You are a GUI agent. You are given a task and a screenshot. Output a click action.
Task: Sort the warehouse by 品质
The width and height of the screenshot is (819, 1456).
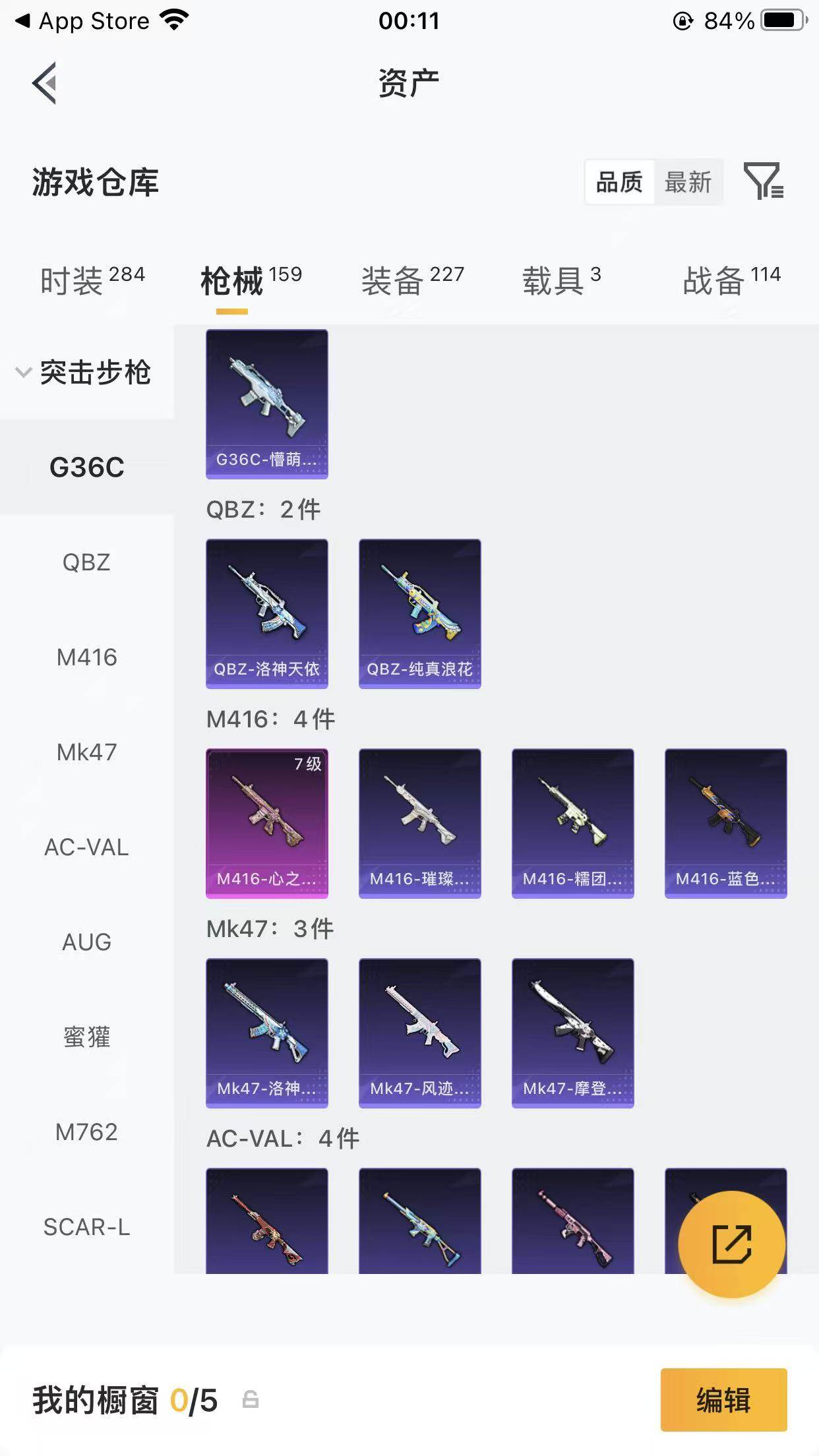click(619, 182)
